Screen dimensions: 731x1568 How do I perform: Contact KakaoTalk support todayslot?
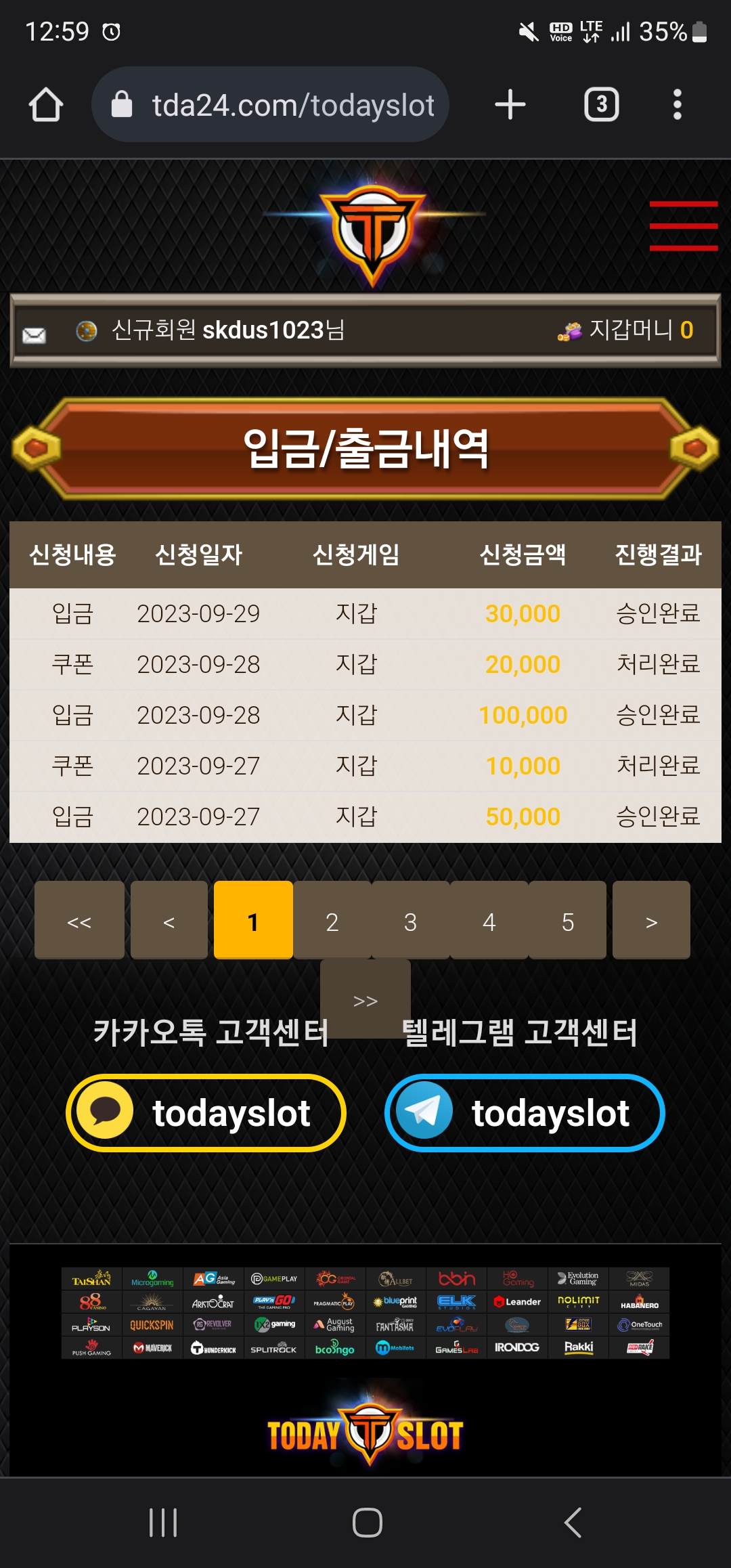pyautogui.click(x=206, y=1113)
